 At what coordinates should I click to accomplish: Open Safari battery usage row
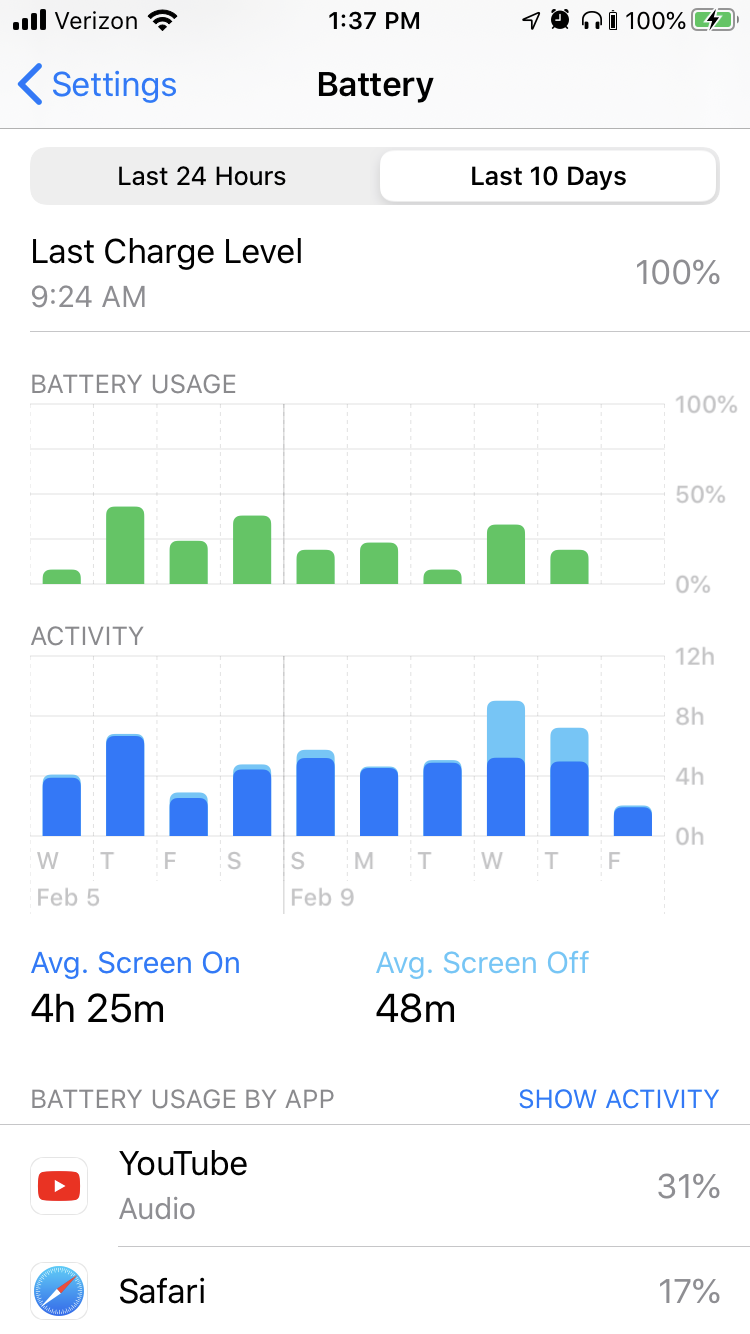375,1290
